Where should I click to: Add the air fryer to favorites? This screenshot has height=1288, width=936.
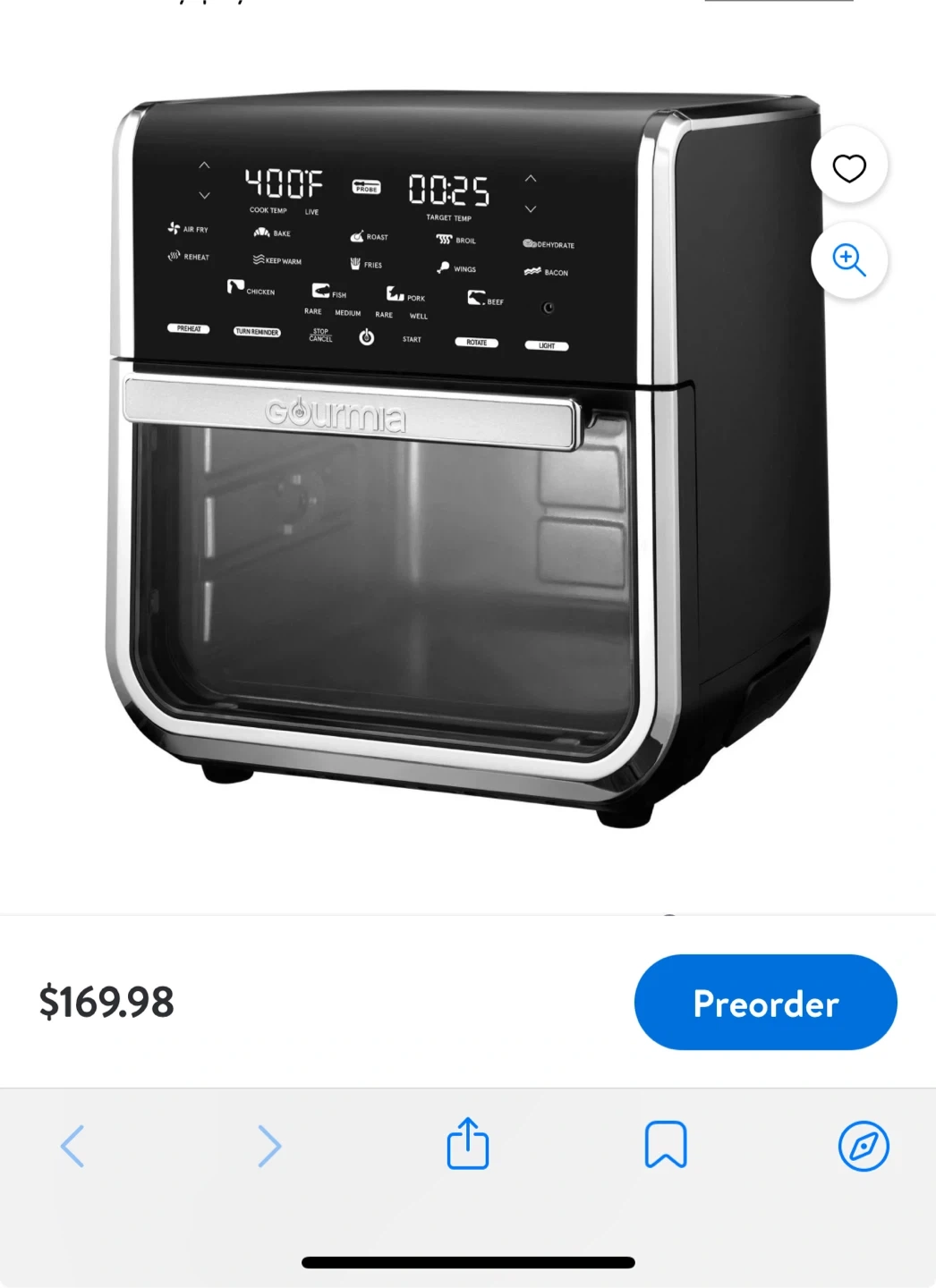(x=849, y=167)
